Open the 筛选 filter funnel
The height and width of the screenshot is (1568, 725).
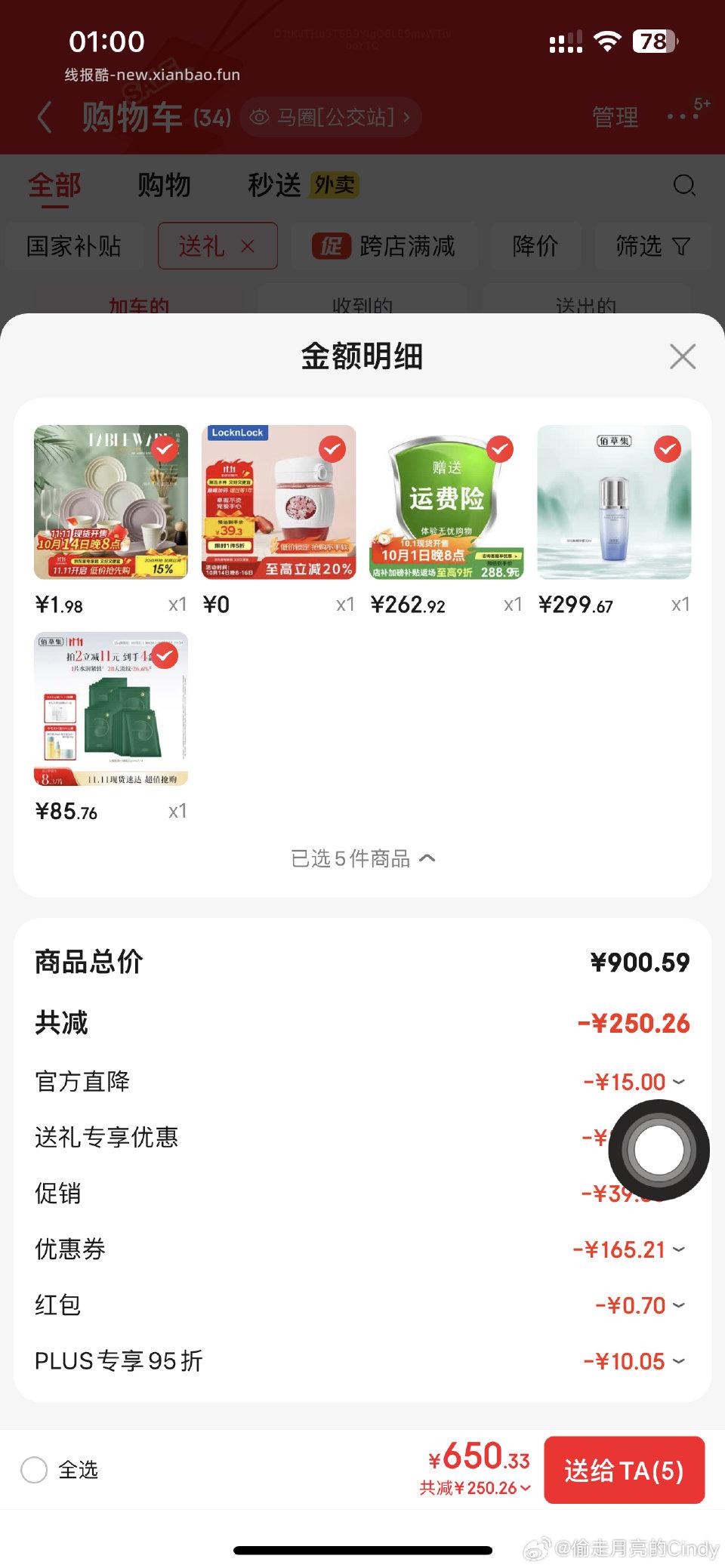click(682, 246)
